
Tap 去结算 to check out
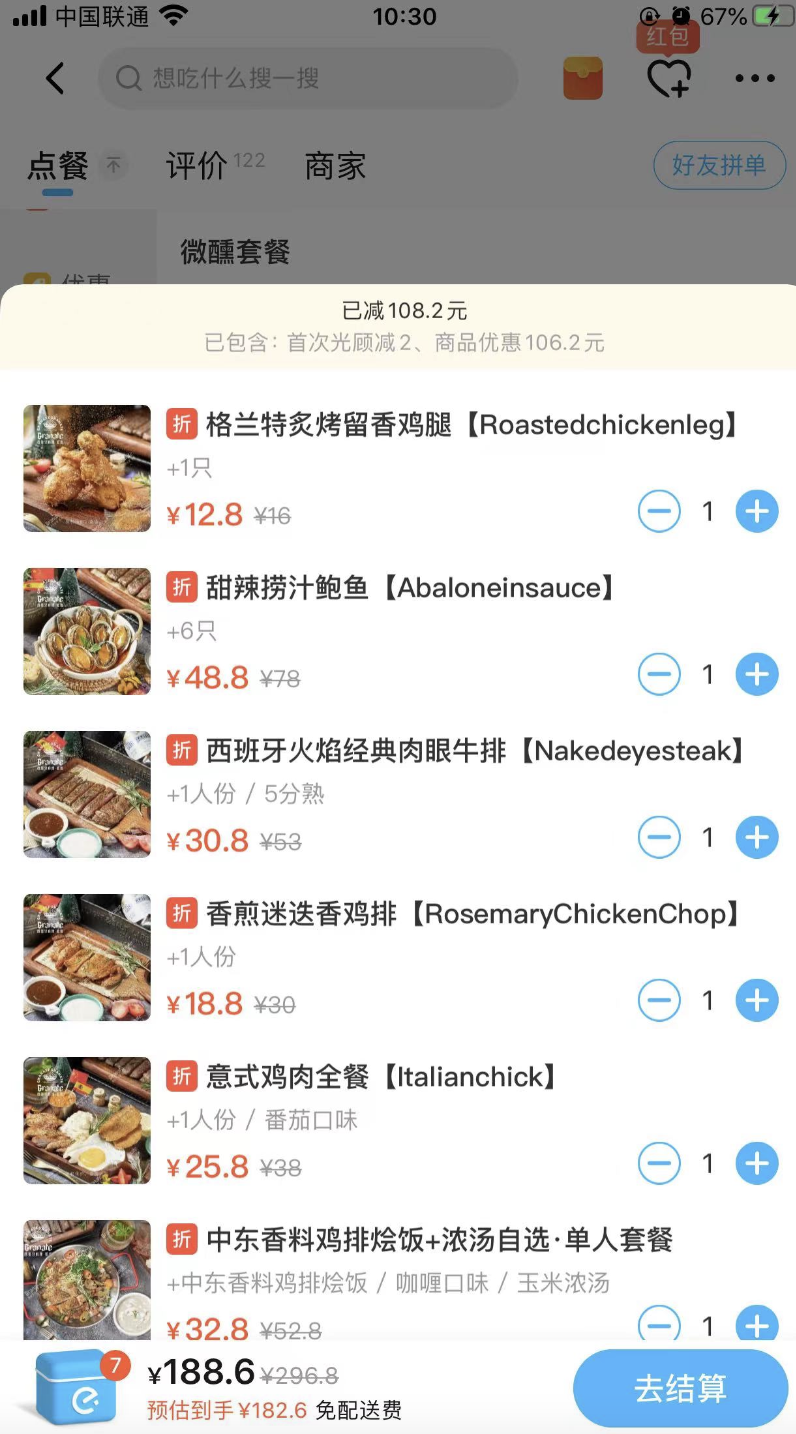coord(680,1388)
